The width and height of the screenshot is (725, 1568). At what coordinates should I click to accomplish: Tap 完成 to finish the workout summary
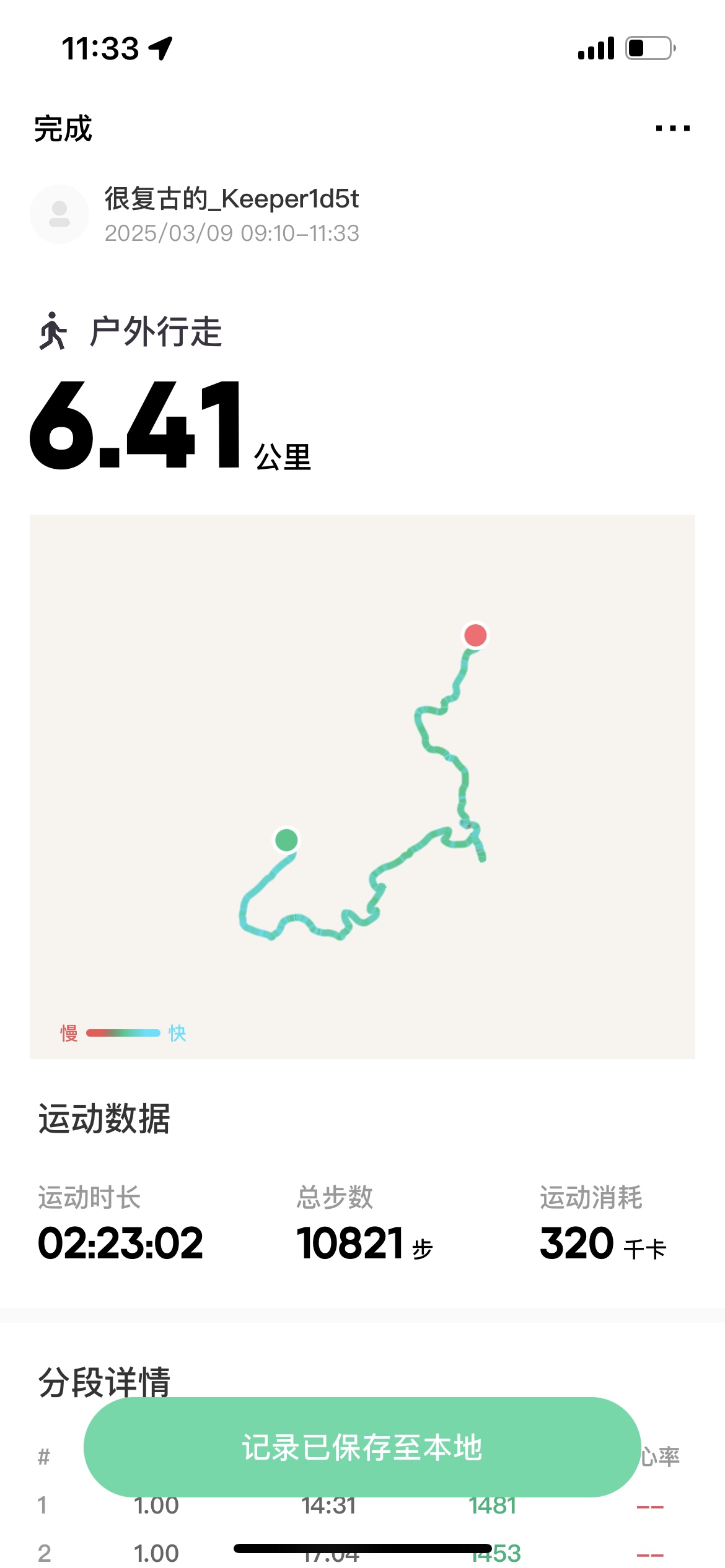click(x=63, y=129)
